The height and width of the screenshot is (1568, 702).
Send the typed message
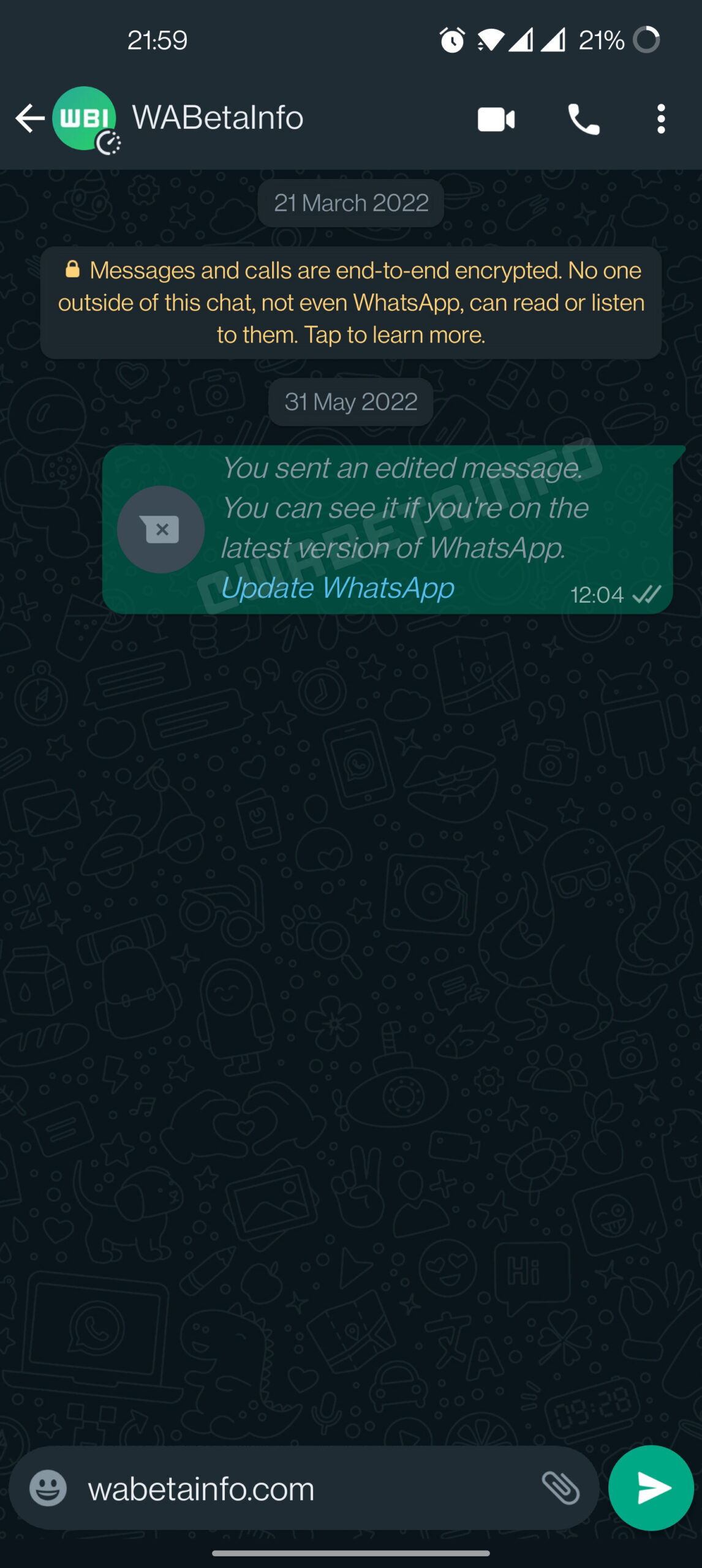click(651, 1488)
